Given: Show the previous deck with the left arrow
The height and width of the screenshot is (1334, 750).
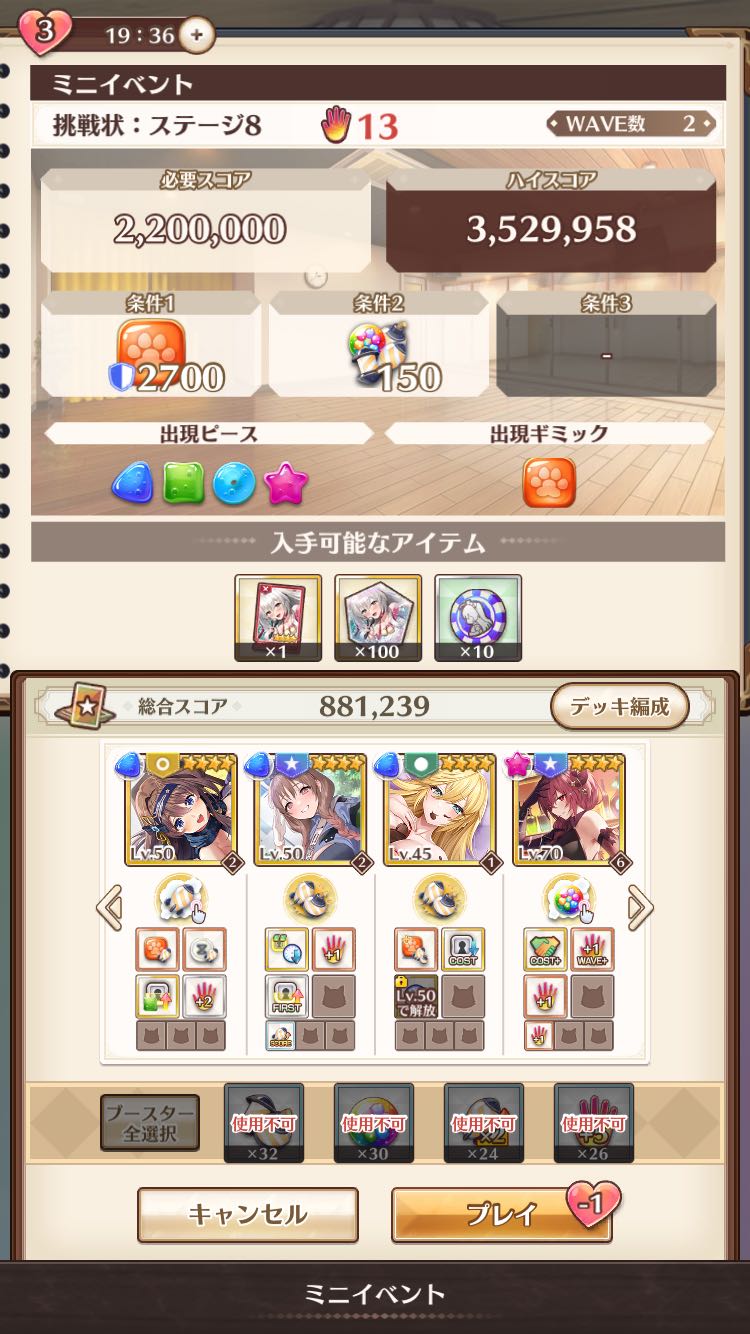Looking at the screenshot, I should (x=108, y=909).
